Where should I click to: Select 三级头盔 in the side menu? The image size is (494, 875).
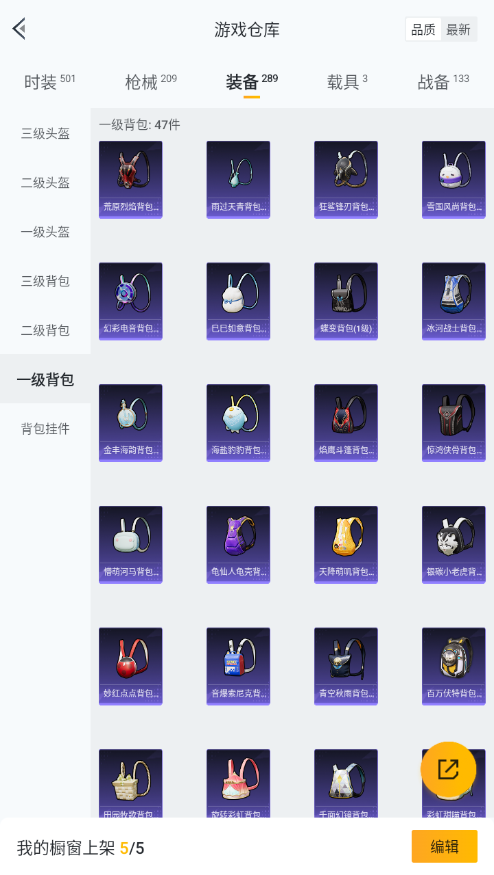(45, 133)
